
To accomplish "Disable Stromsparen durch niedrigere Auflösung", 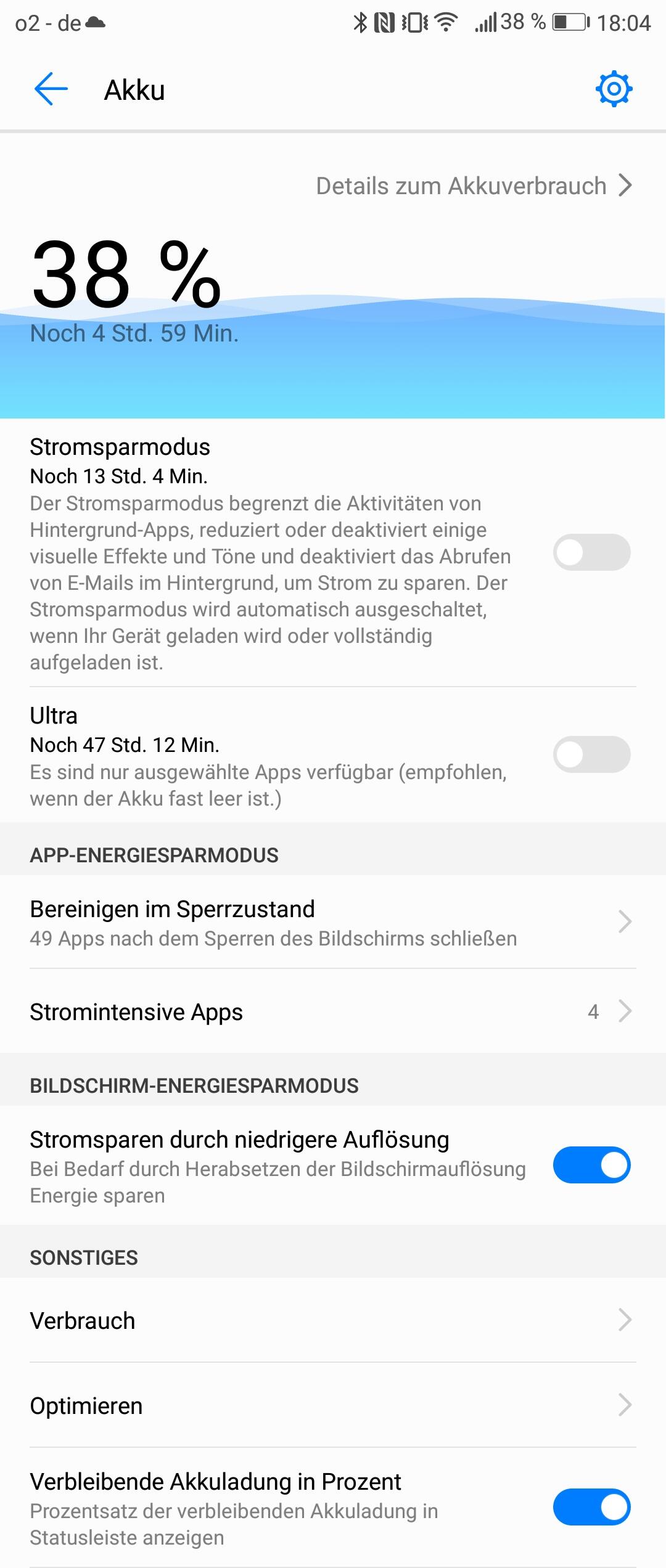I will click(x=591, y=1166).
